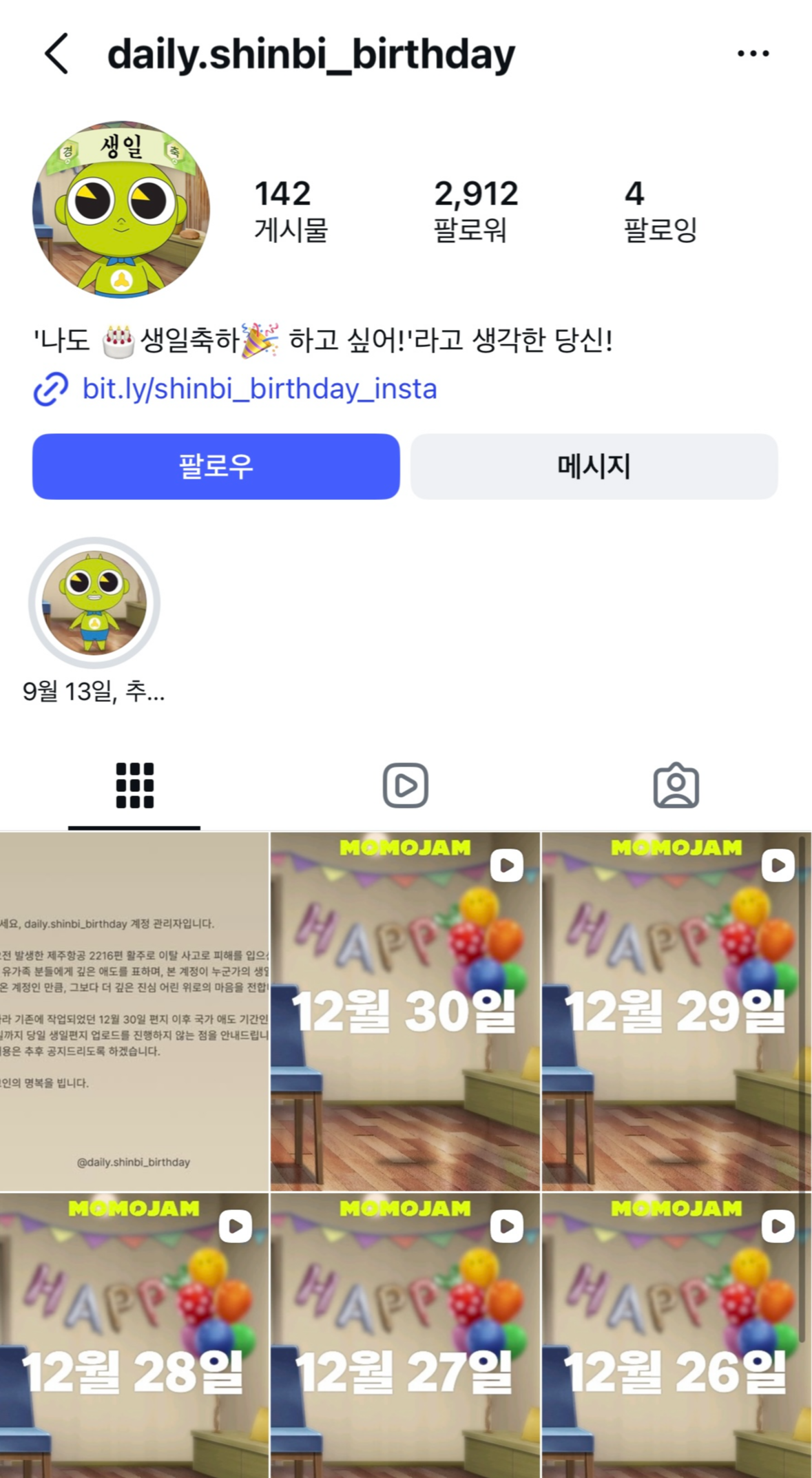Select the grid posts tab

coord(135,785)
